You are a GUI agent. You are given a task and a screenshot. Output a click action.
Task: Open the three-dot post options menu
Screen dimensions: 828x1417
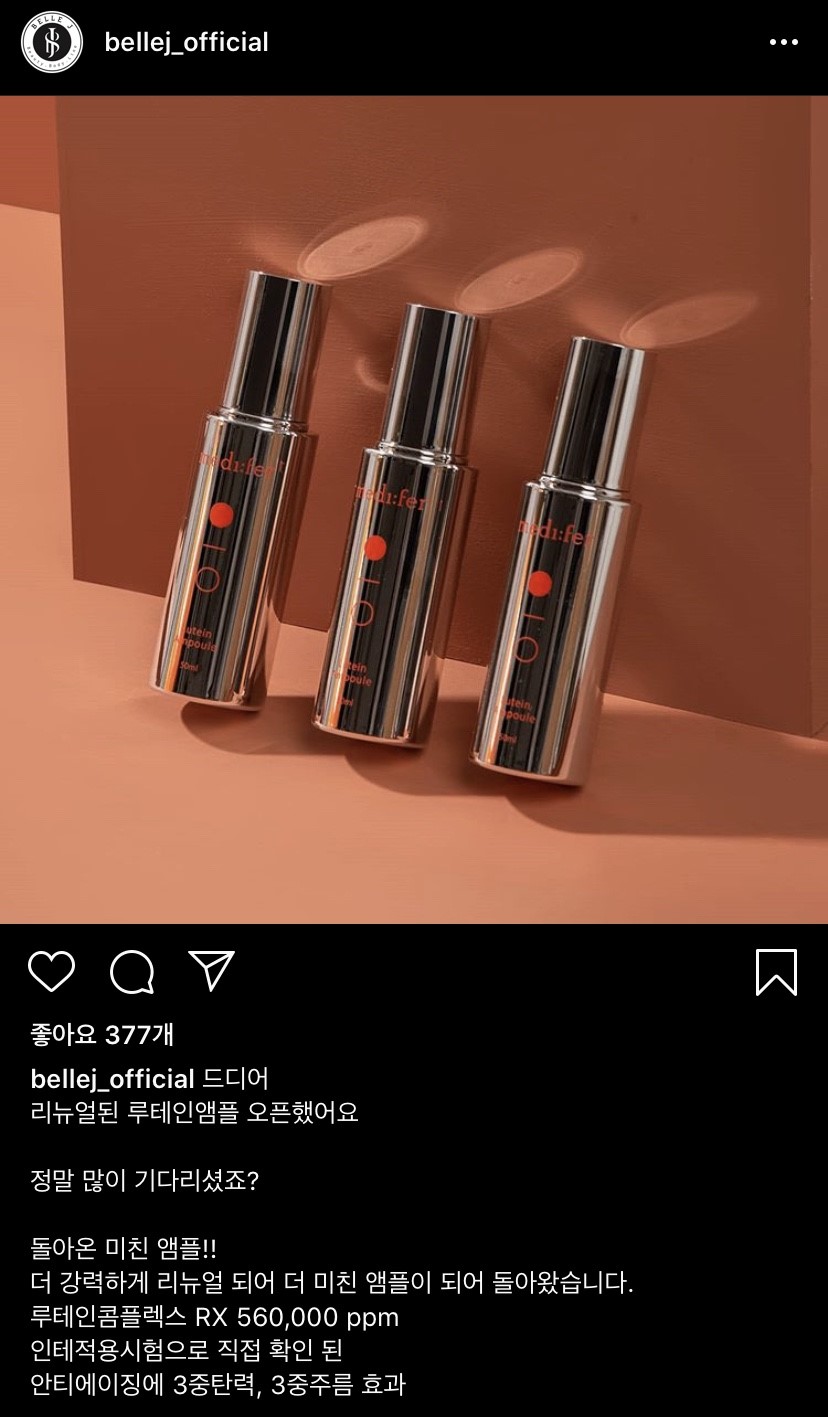point(783,43)
